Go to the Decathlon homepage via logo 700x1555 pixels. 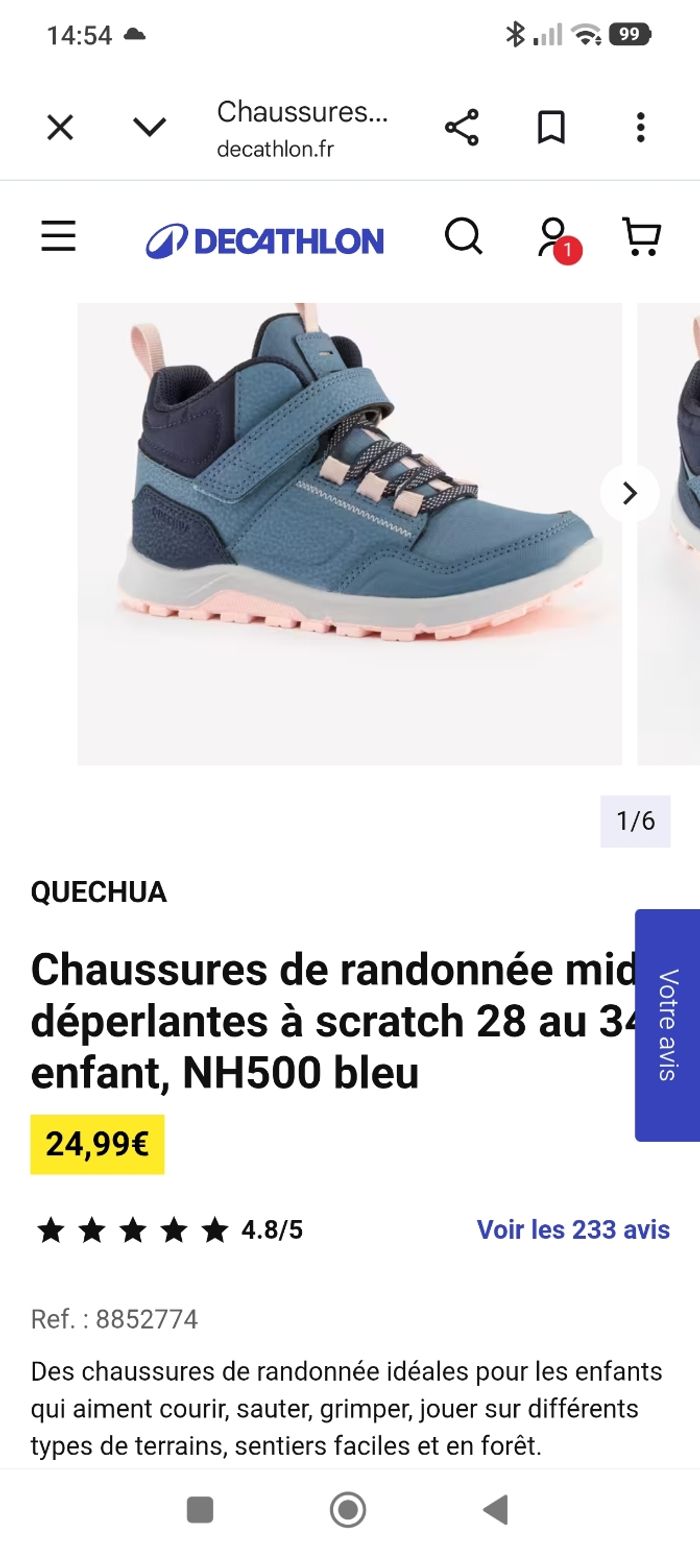coord(265,240)
